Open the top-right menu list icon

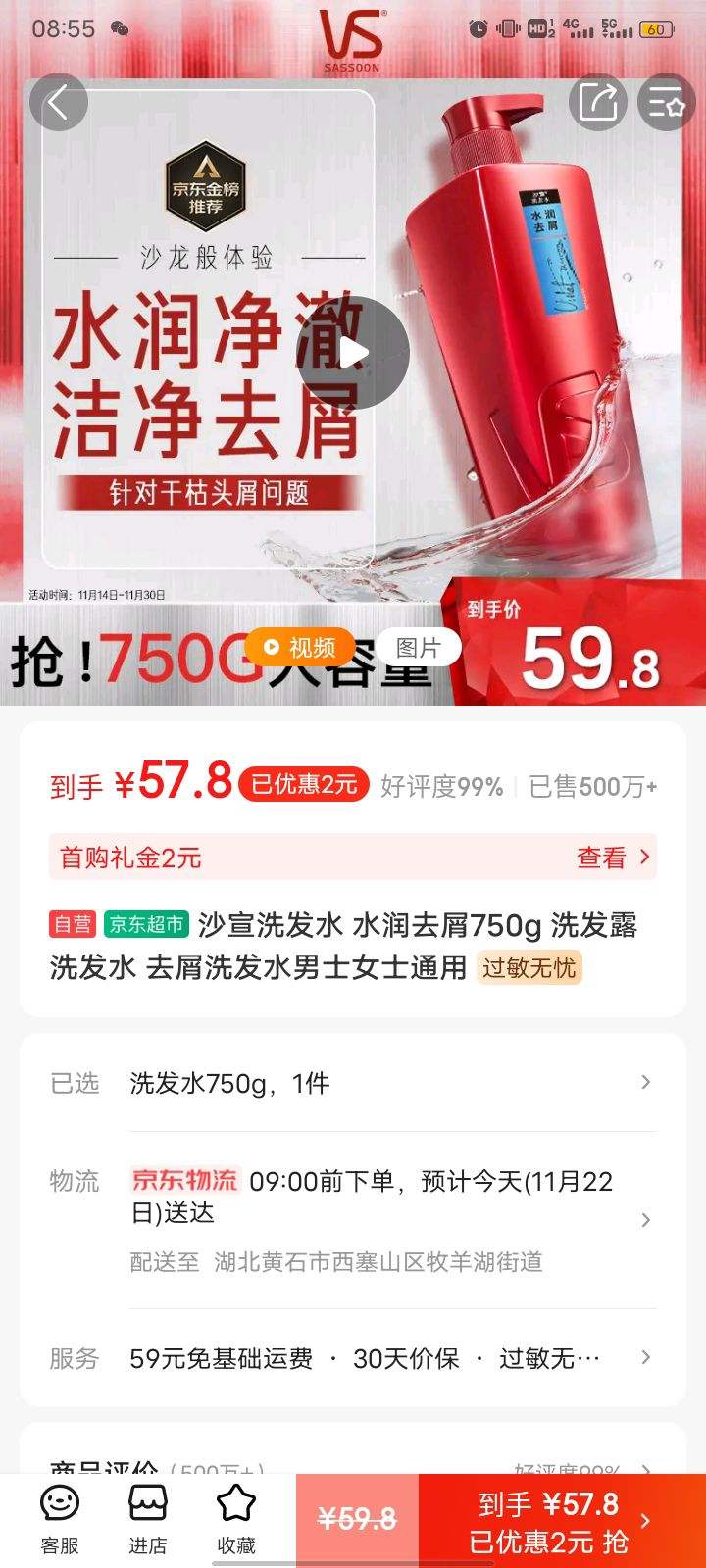[668, 101]
